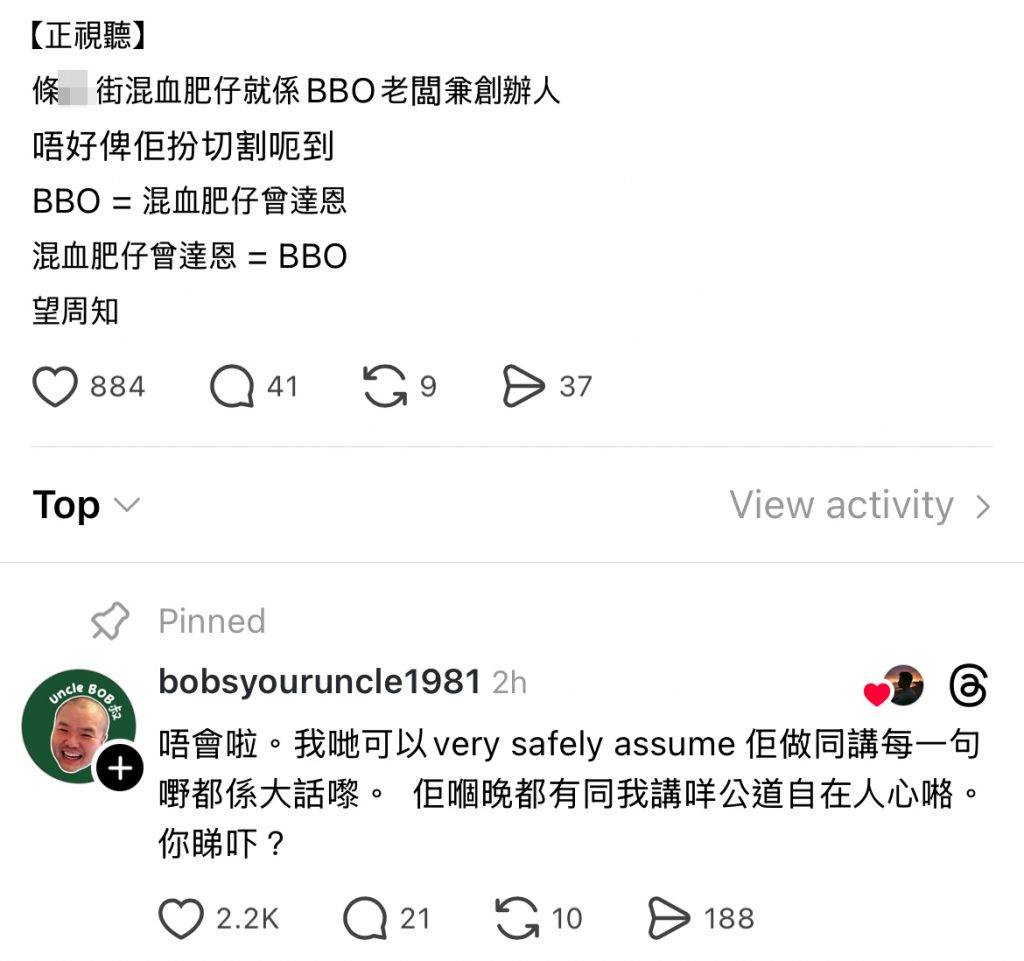Share the main post with 37 shares
This screenshot has height=961, width=1024.
pyautogui.click(x=523, y=387)
